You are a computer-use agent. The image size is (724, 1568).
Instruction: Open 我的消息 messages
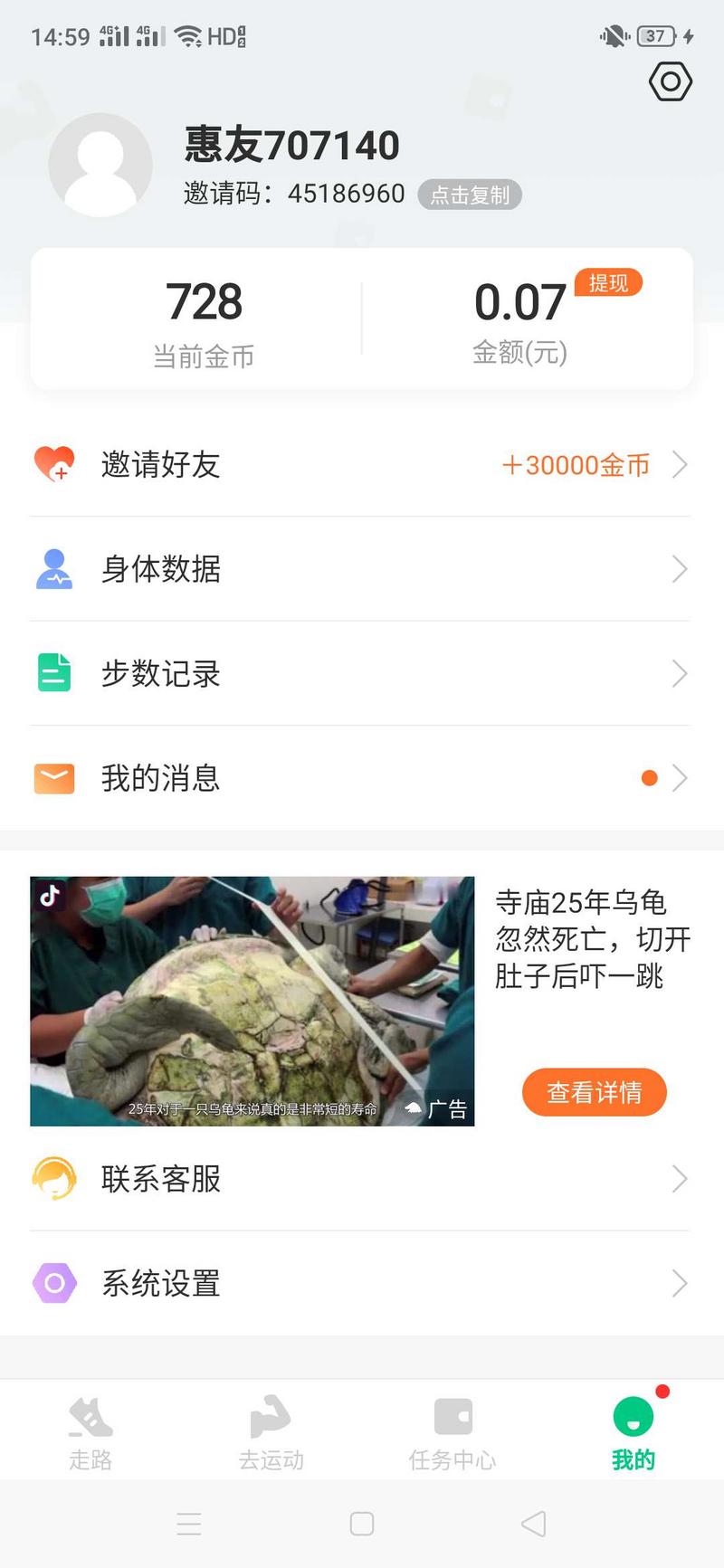coord(360,778)
